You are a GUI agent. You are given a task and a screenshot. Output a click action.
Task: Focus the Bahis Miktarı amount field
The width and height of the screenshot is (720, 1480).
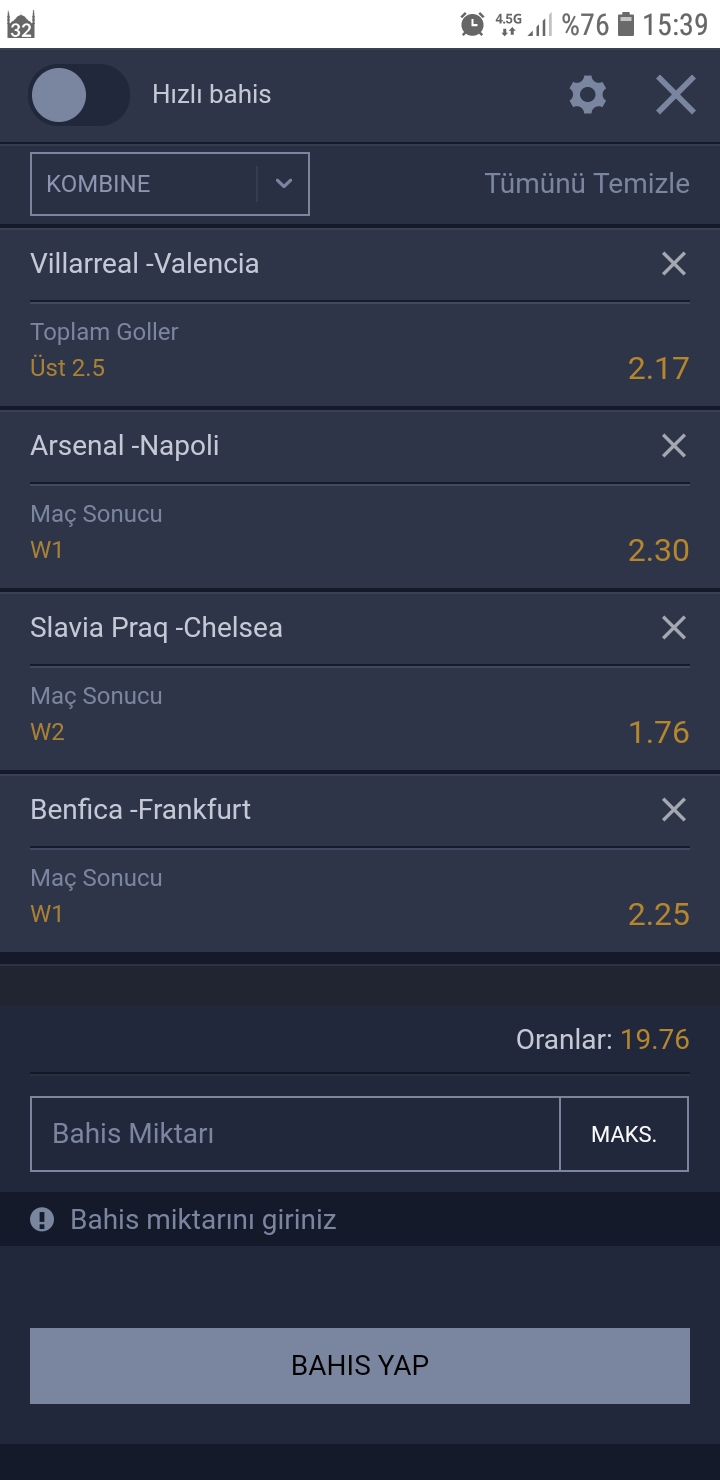[295, 1134]
